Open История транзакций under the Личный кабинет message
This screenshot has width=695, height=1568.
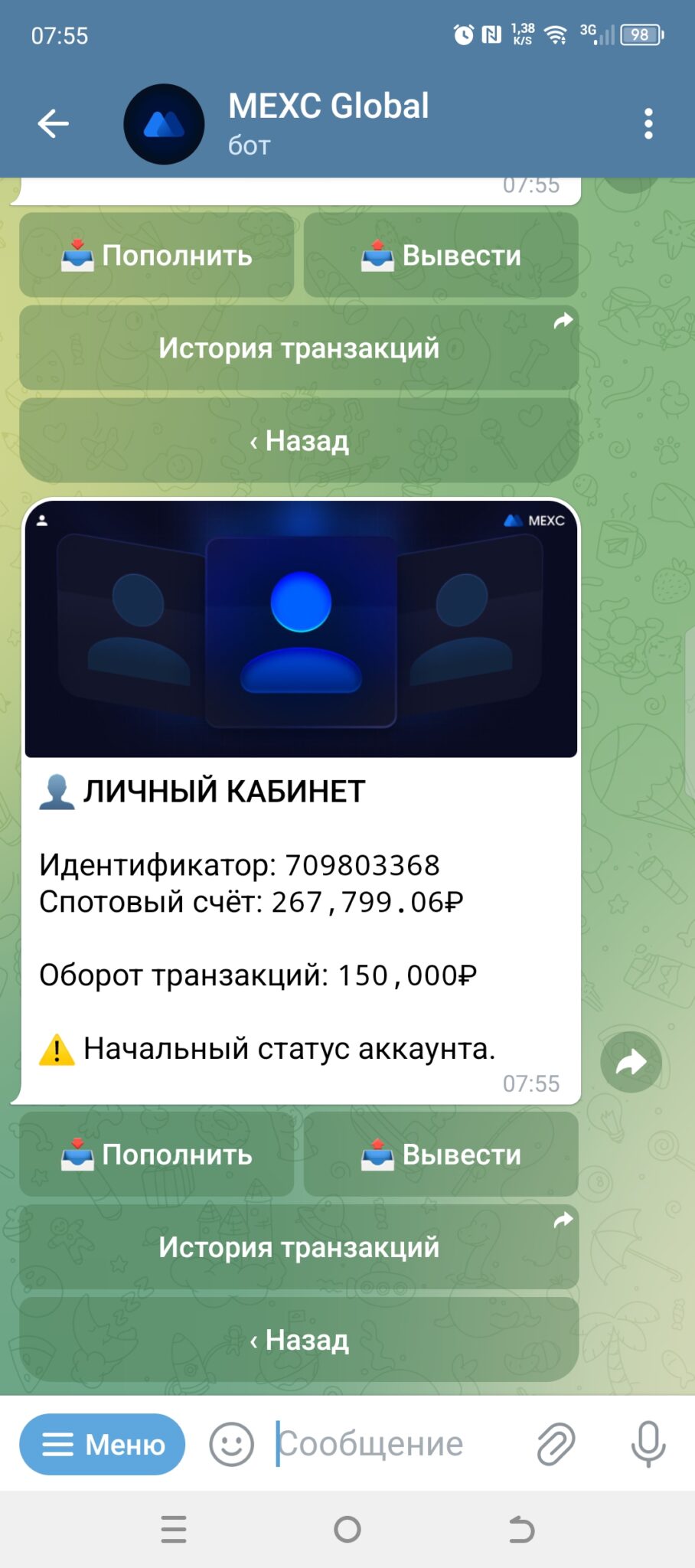point(299,1246)
